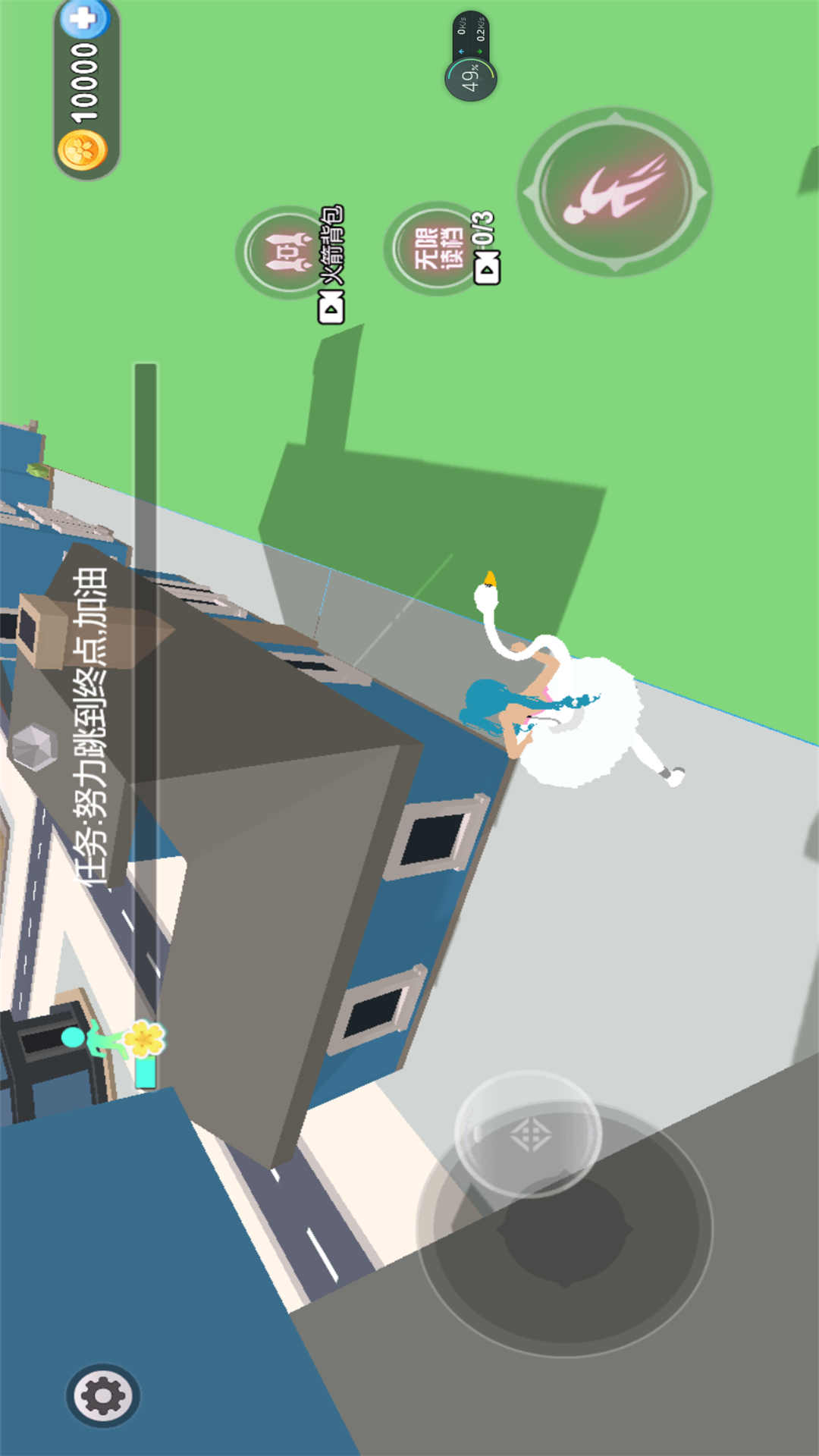The height and width of the screenshot is (1456, 819).
Task: Use the unlimited save (无限读档) button
Action: (x=438, y=248)
